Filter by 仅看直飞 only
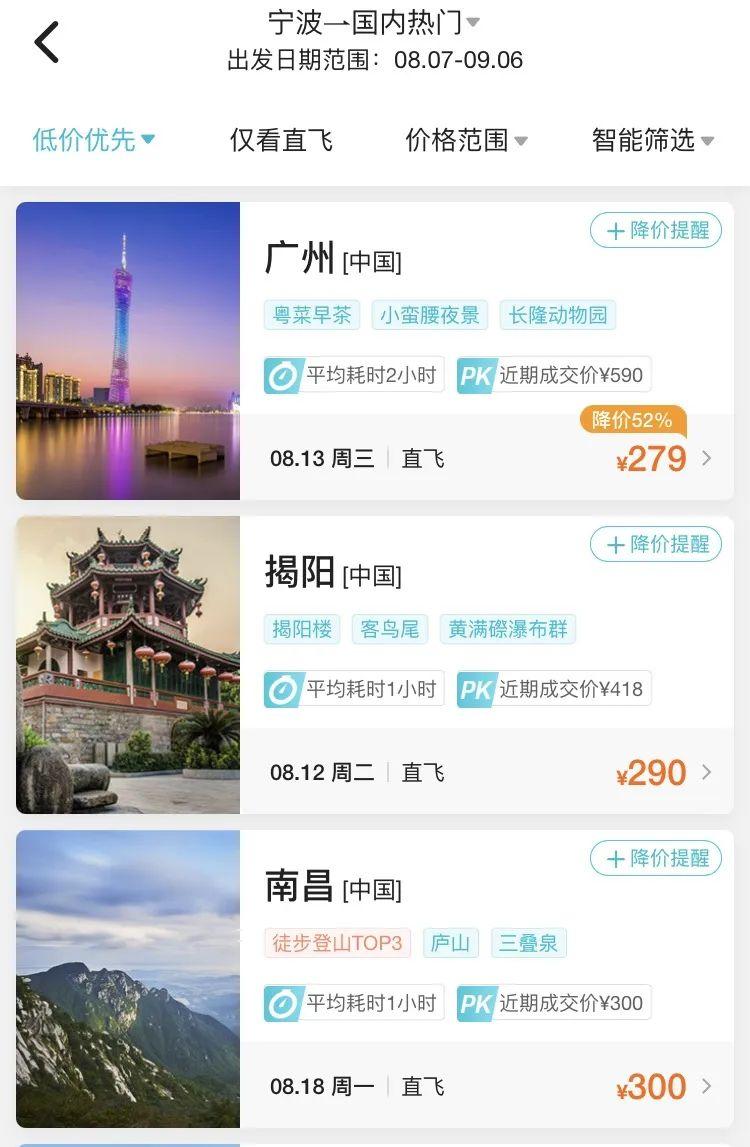 tap(281, 140)
